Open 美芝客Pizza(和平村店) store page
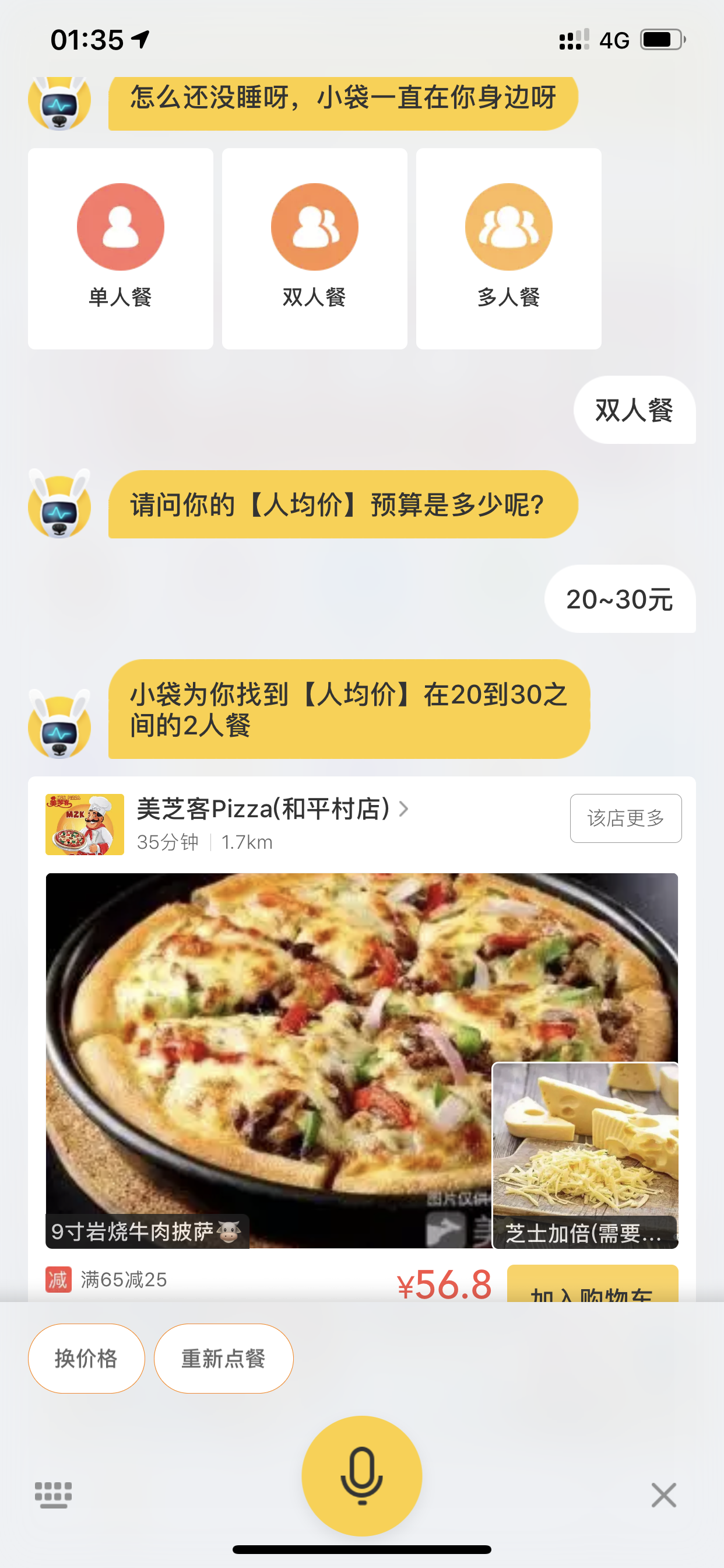Viewport: 724px width, 1568px height. pos(265,810)
